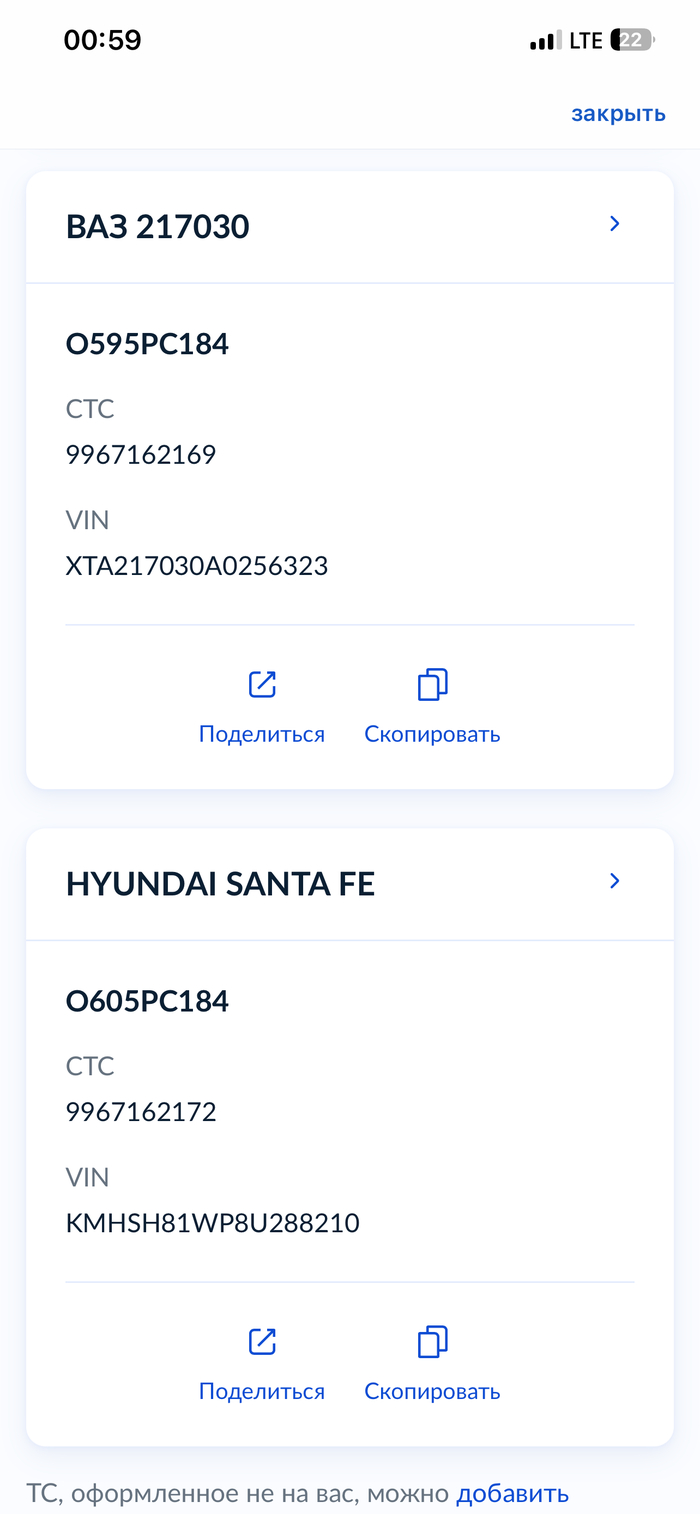Open ВАЗ 217030 vehicle details
Viewport: 700px width, 1514px height.
point(615,225)
